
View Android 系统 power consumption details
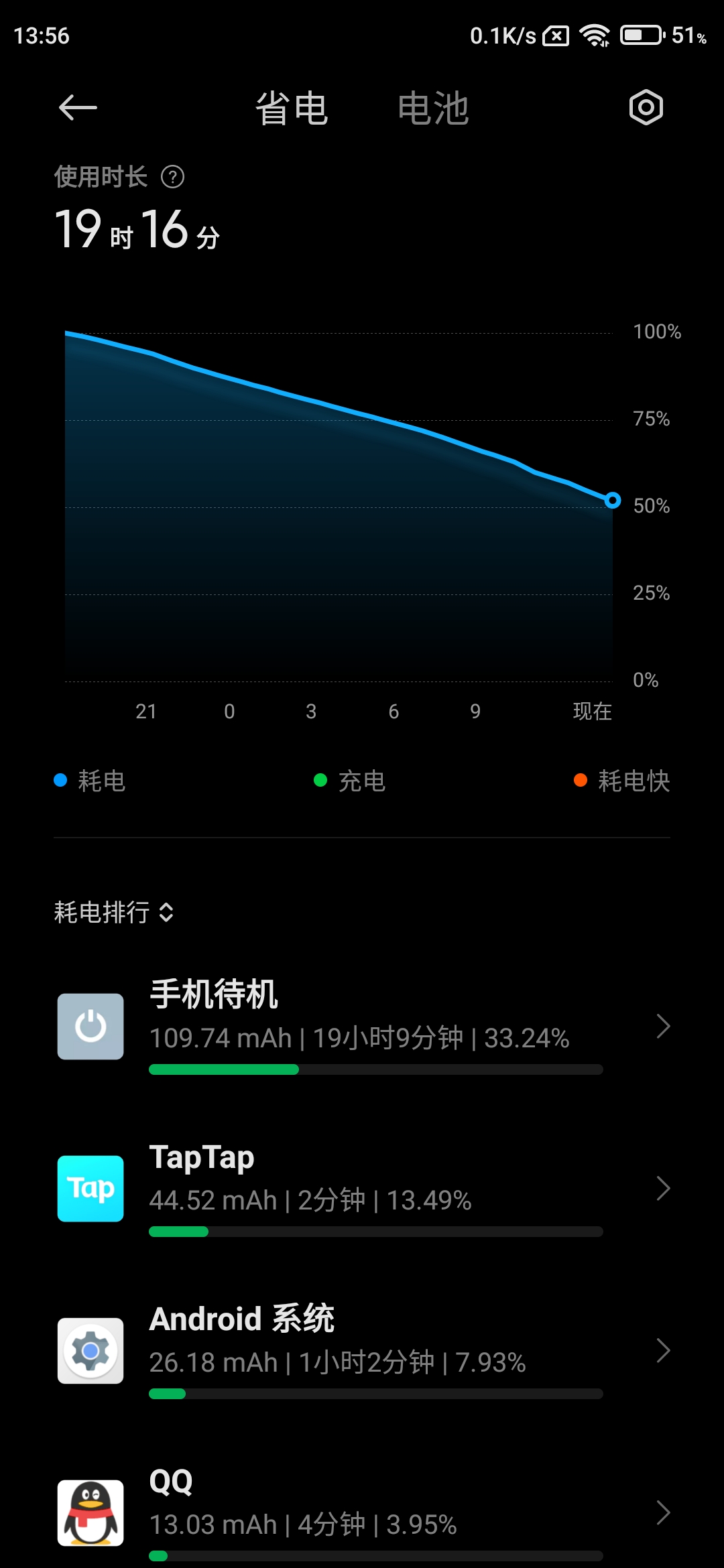click(x=362, y=1350)
